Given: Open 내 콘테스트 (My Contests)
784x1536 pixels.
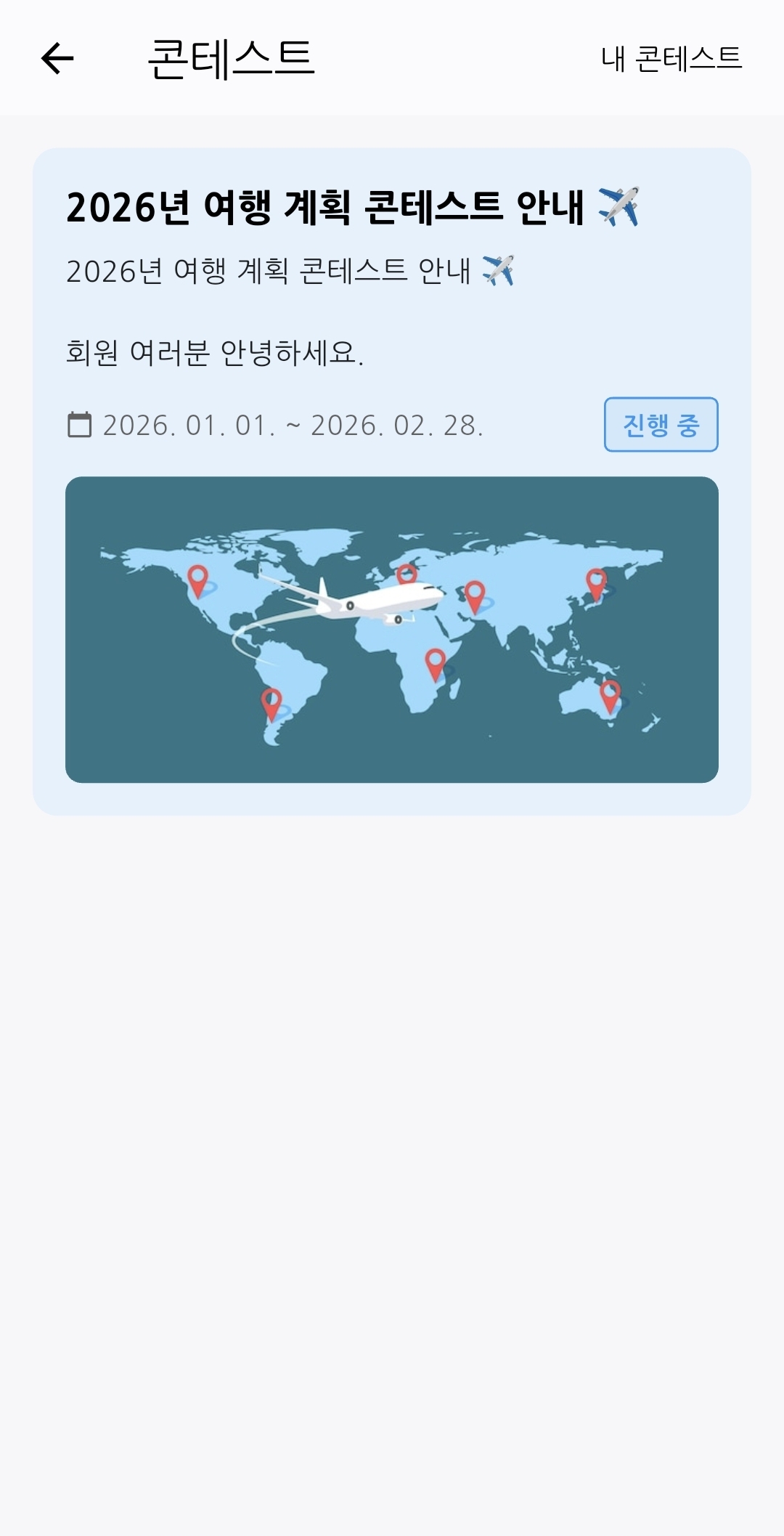Looking at the screenshot, I should [x=671, y=59].
